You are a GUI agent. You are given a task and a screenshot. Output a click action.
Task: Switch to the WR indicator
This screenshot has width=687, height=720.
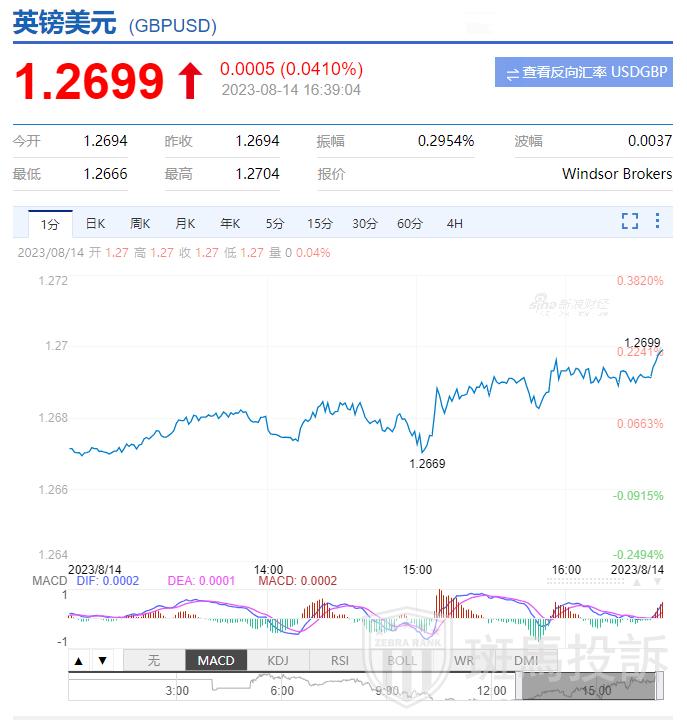point(463,660)
